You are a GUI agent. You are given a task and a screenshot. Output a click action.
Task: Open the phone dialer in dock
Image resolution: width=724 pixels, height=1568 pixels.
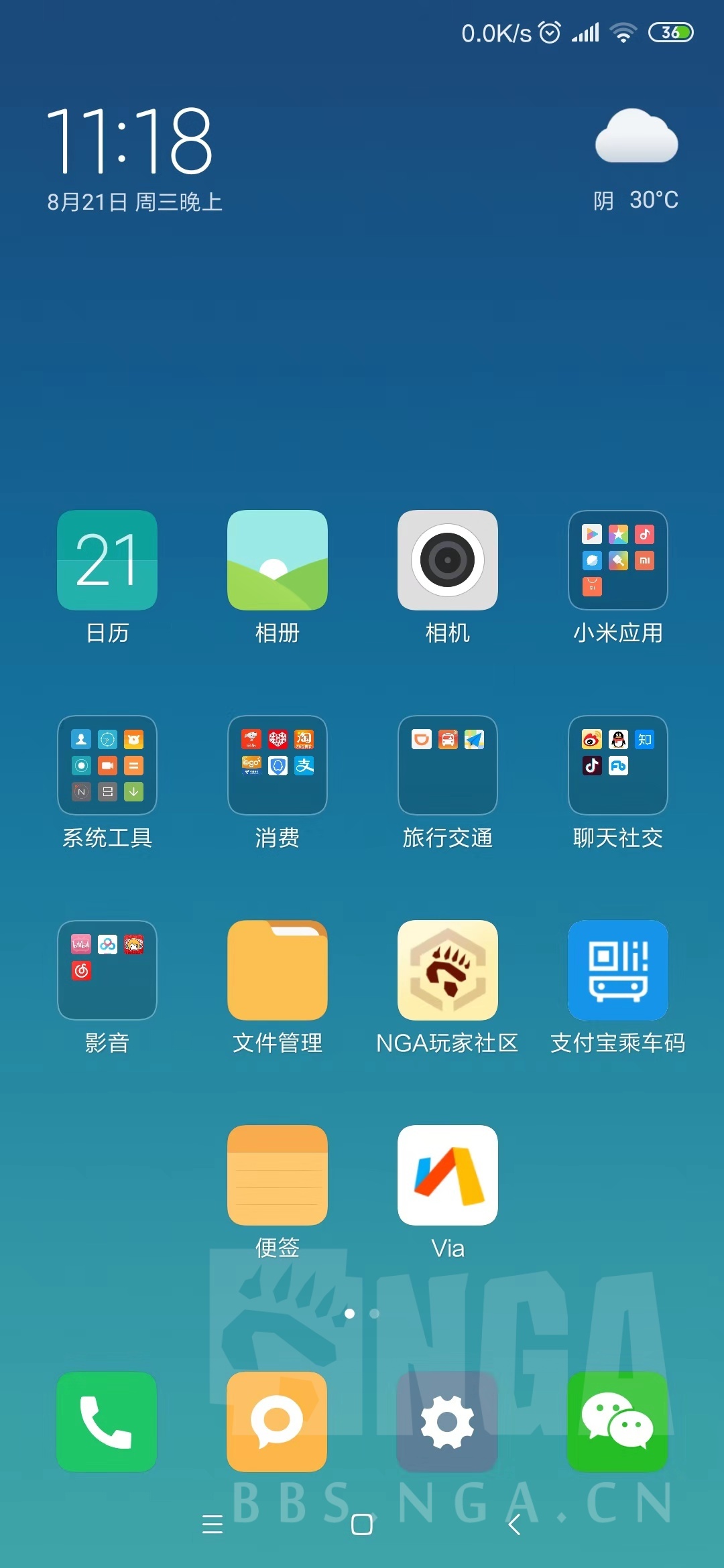coord(107,1422)
